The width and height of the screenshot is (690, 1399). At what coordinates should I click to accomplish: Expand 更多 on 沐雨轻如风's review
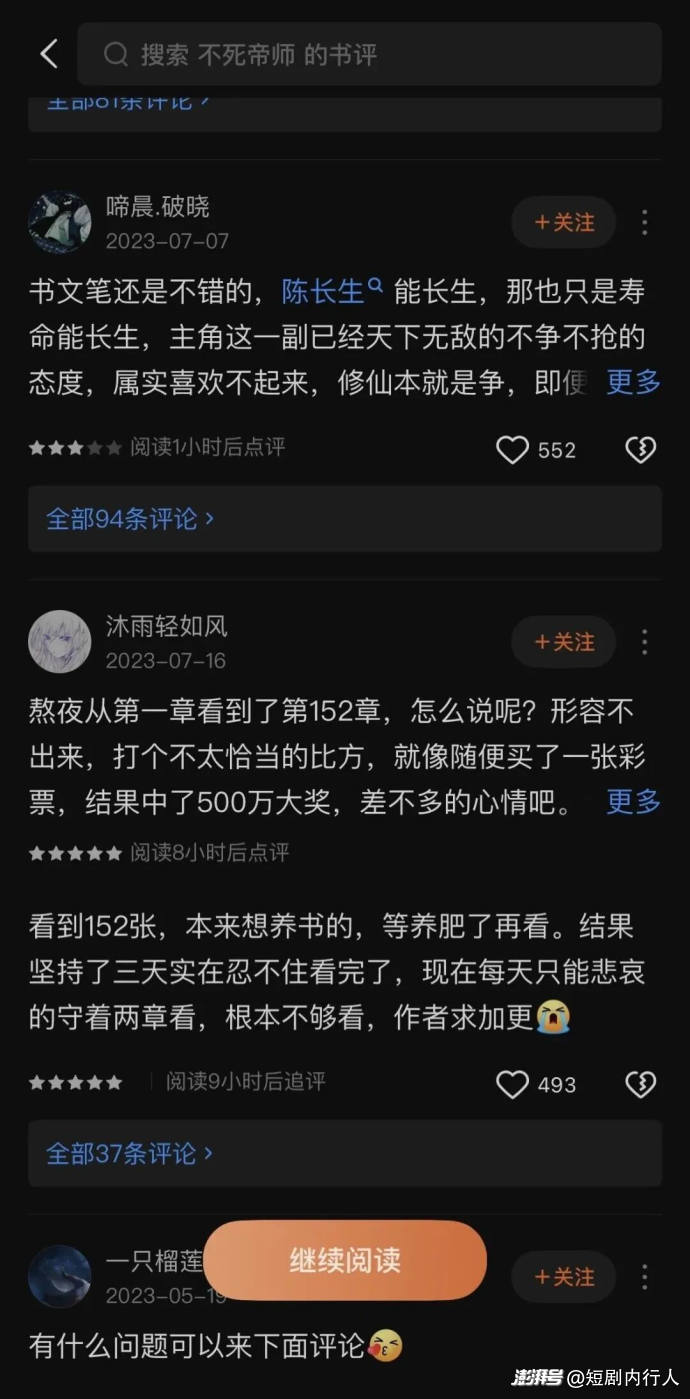[633, 801]
